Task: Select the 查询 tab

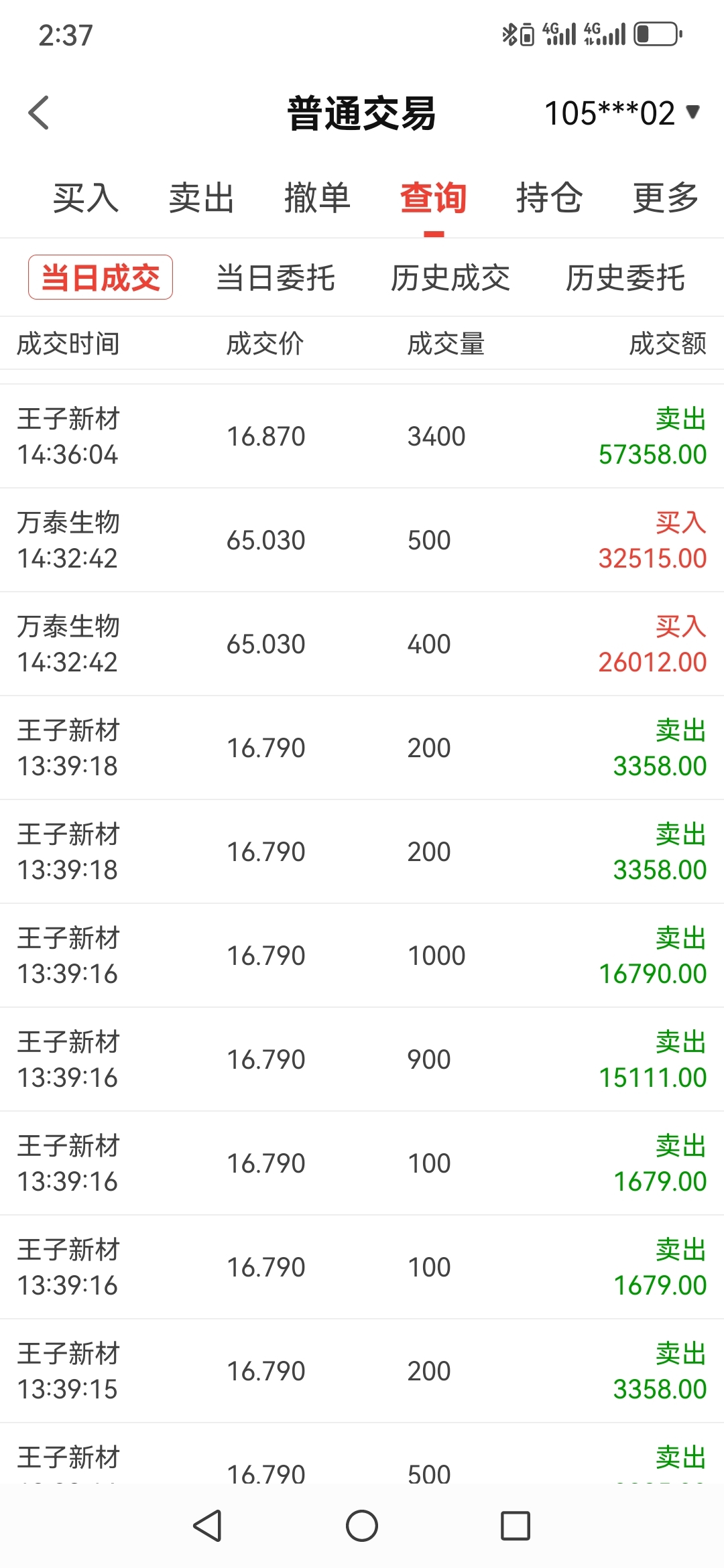Action: pos(434,198)
